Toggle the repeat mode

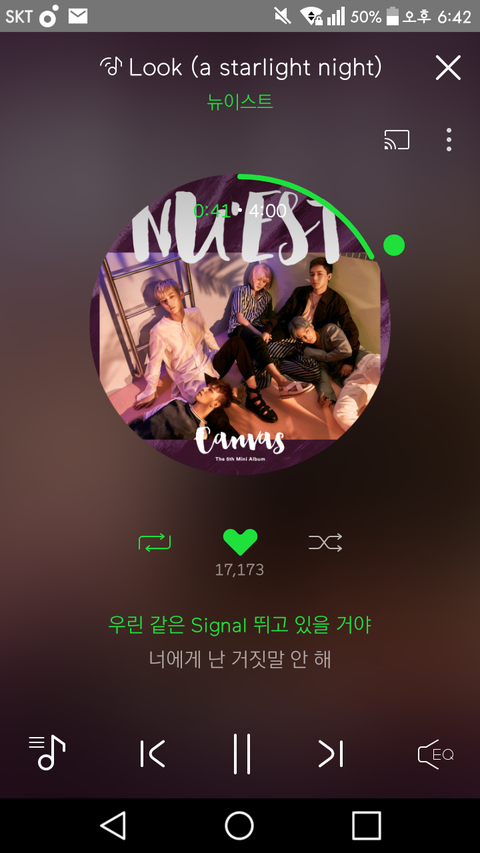pos(155,542)
